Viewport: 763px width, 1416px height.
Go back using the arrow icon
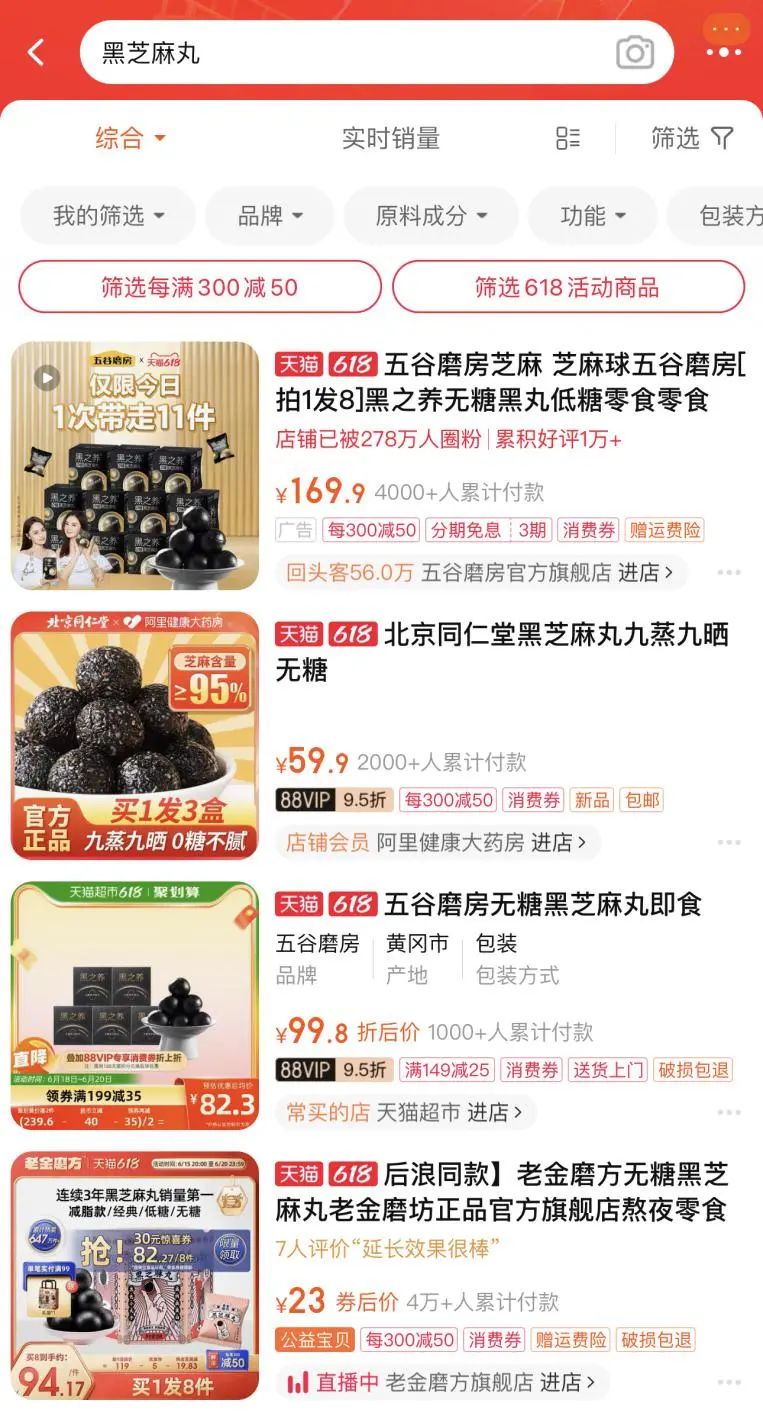[36, 53]
